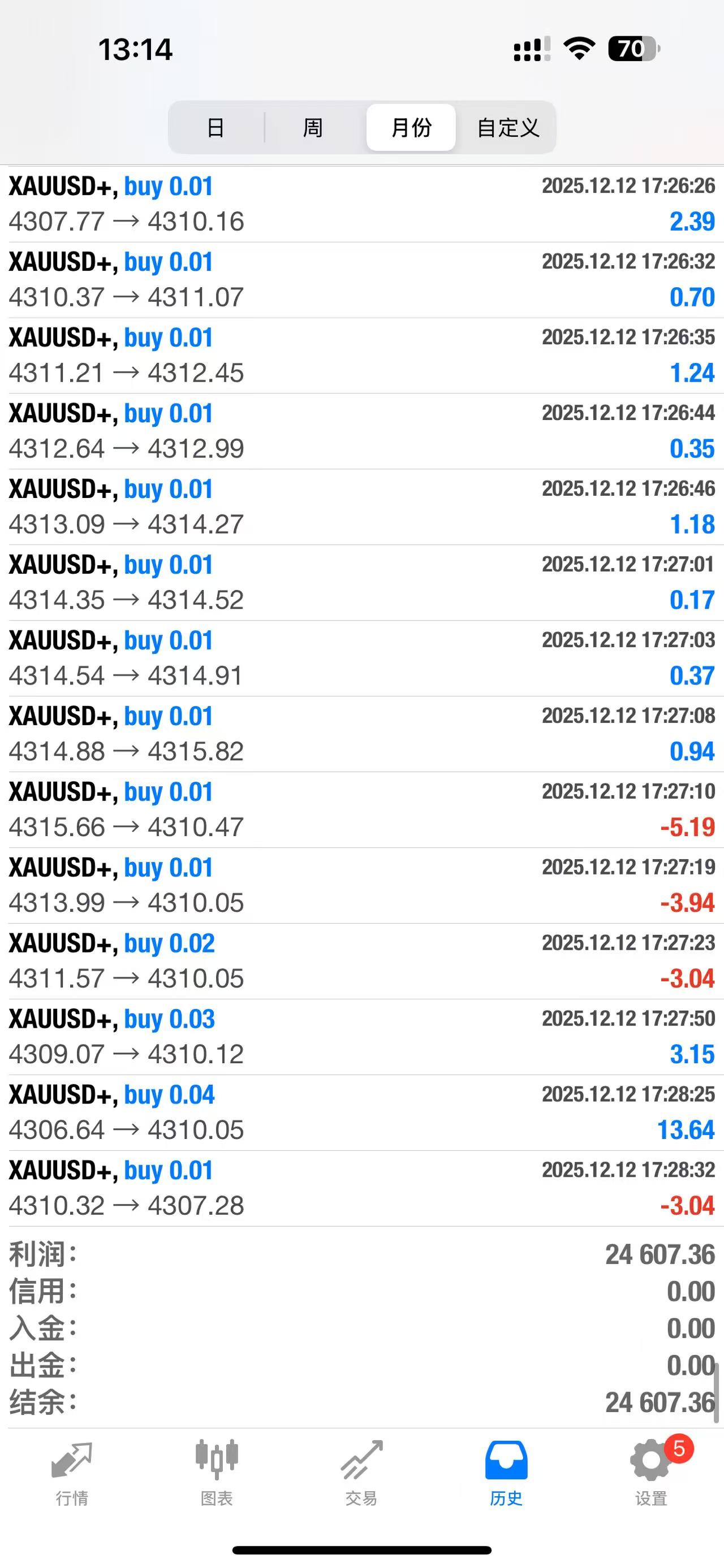Open the trade closed at 17:28:32
The width and height of the screenshot is (724, 1568).
pos(361,1188)
